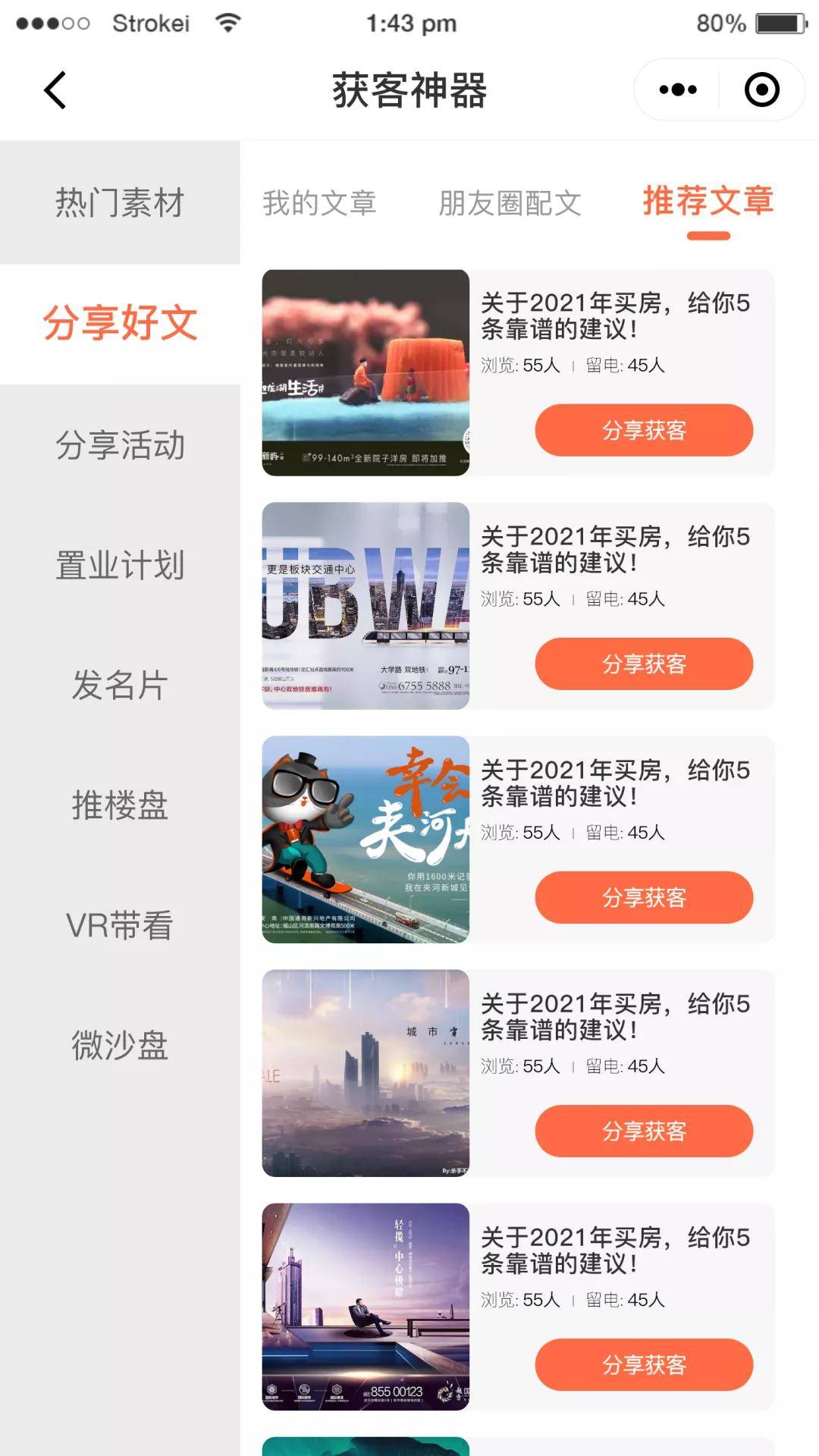
Task: Switch to 热门素材 in the sidebar
Action: click(120, 202)
